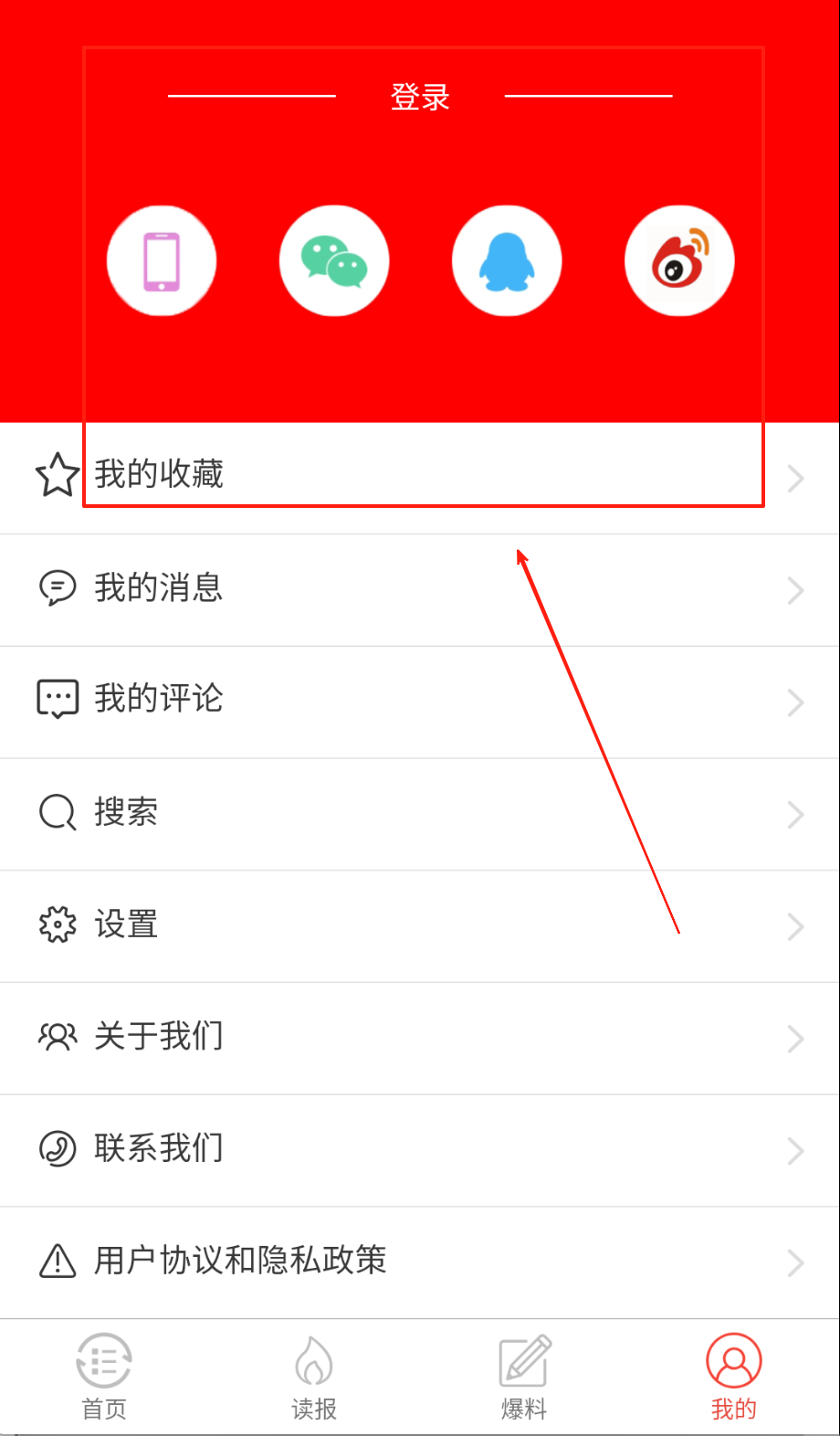
Task: Log in with QQ penguin icon
Action: [x=507, y=261]
